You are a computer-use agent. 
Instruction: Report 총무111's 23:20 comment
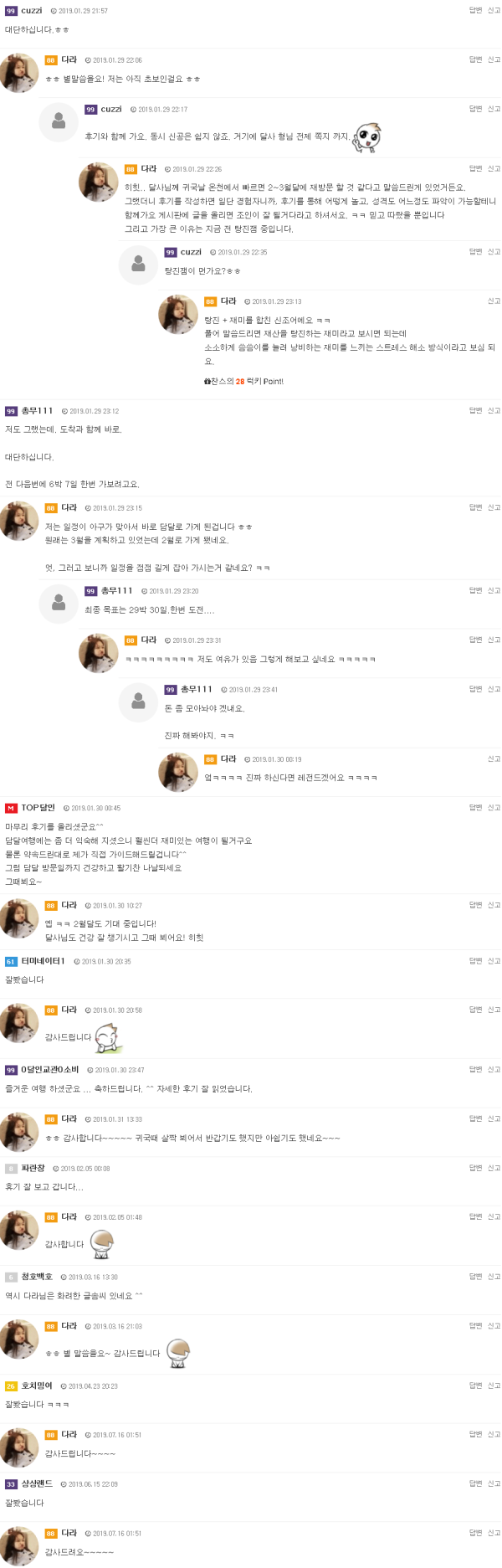[x=494, y=591]
